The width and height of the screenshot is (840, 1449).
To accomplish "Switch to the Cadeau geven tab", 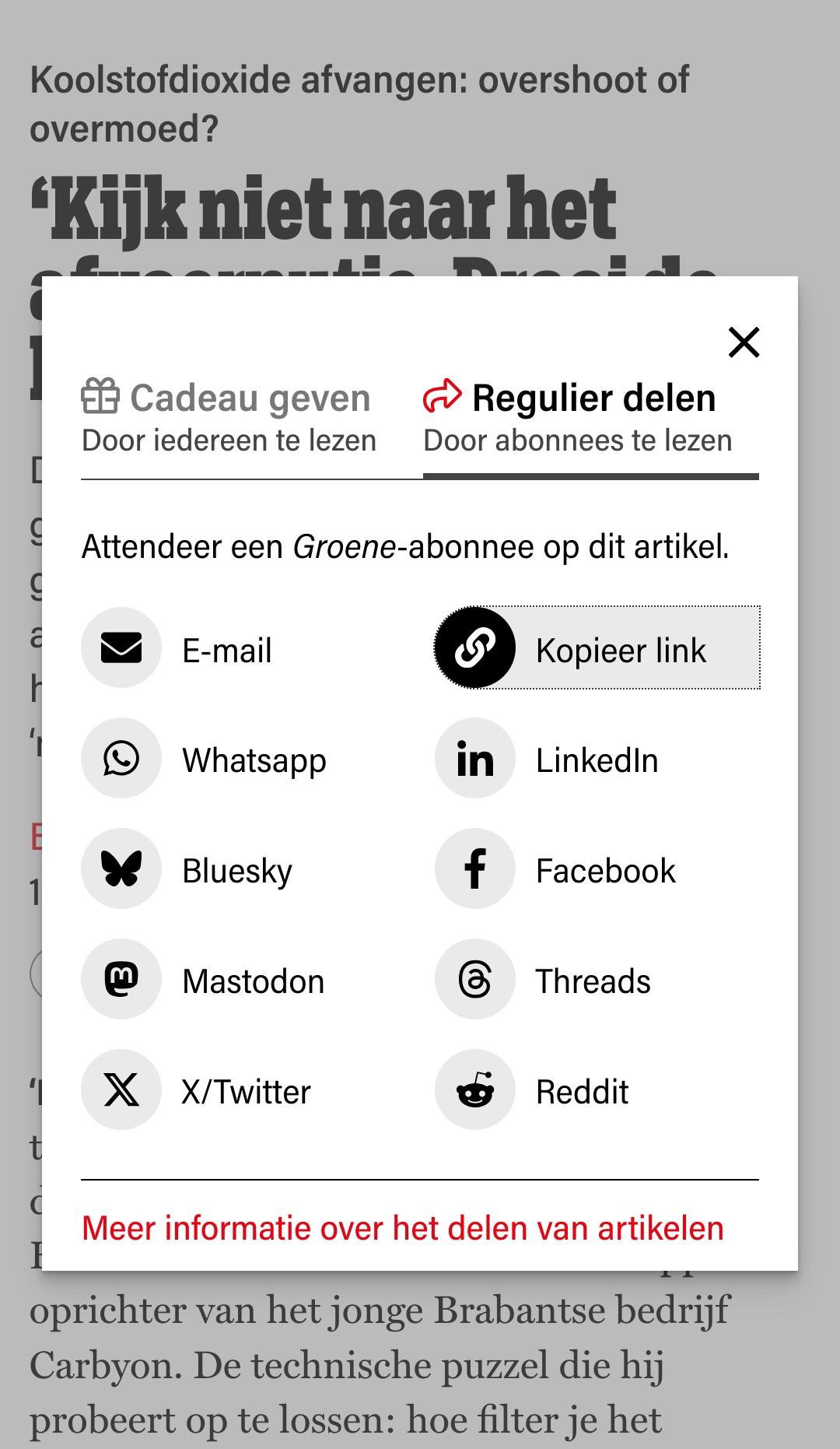I will click(x=229, y=418).
